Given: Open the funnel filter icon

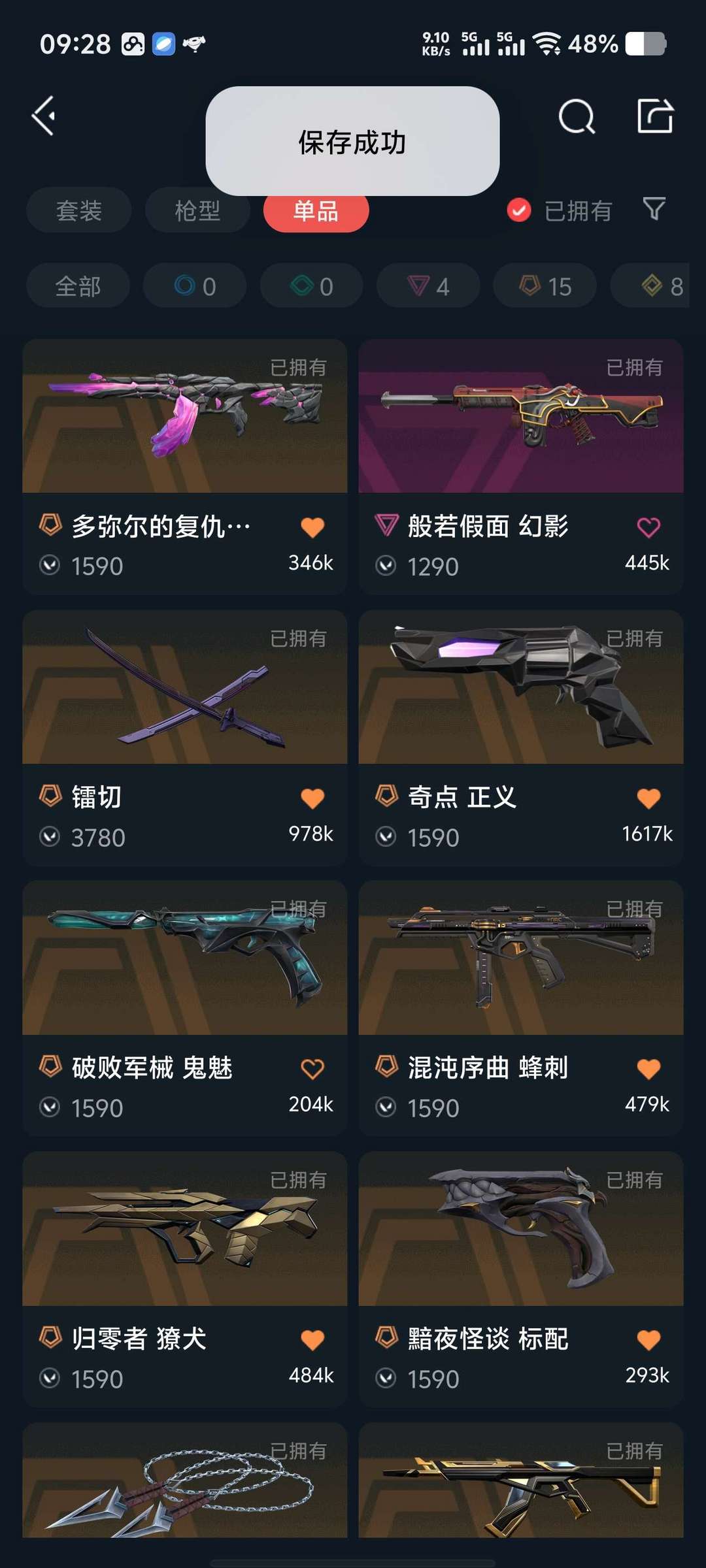Looking at the screenshot, I should (654, 209).
